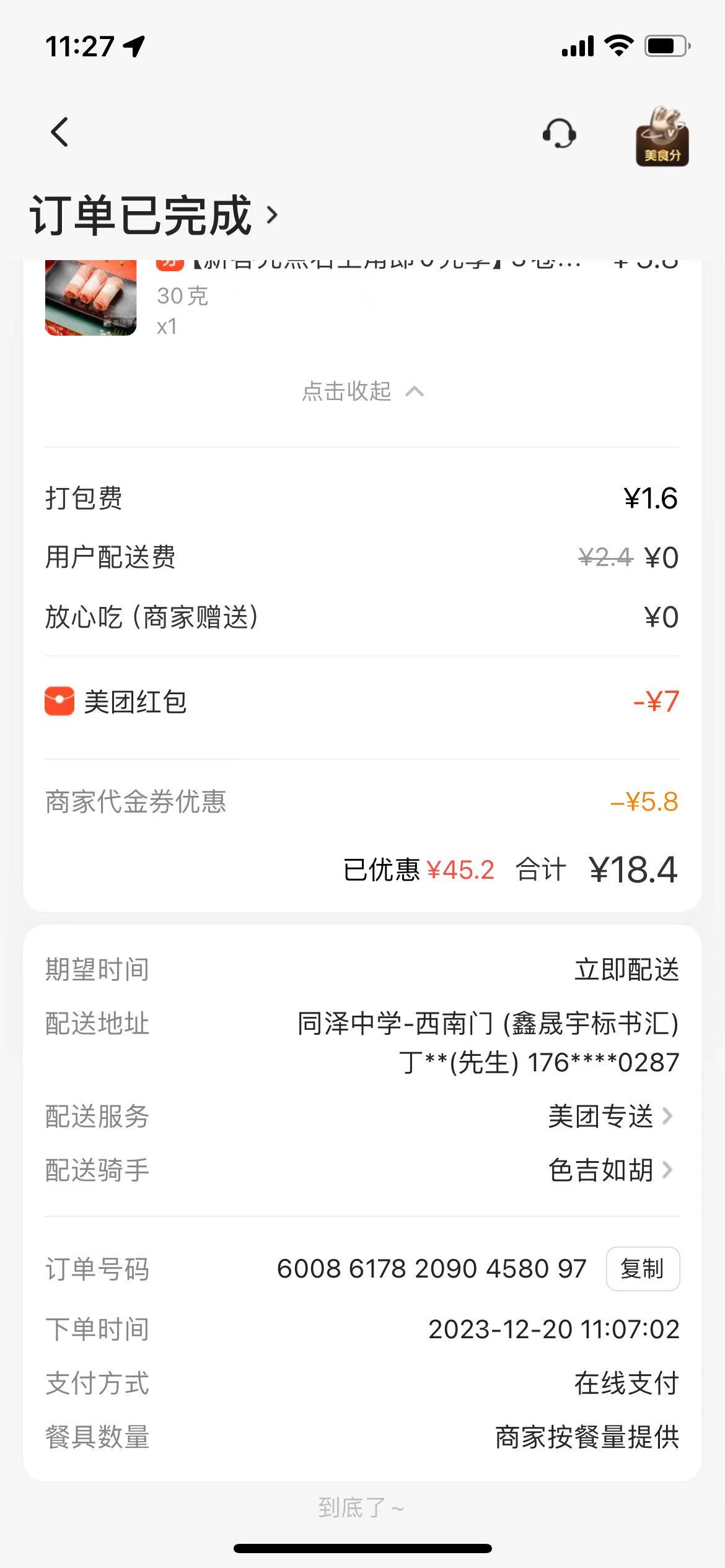View 美团专送 delivery service details
Image resolution: width=725 pixels, height=1568 pixels.
point(610,1117)
